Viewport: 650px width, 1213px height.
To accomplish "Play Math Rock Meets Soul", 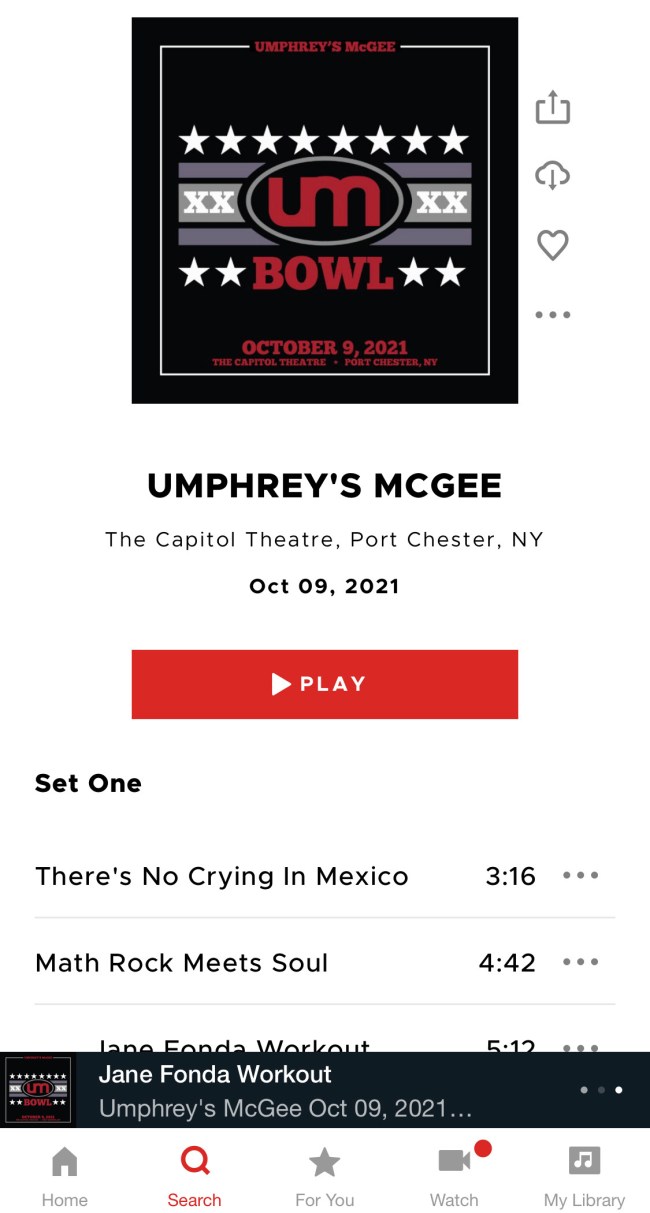I will coord(182,963).
